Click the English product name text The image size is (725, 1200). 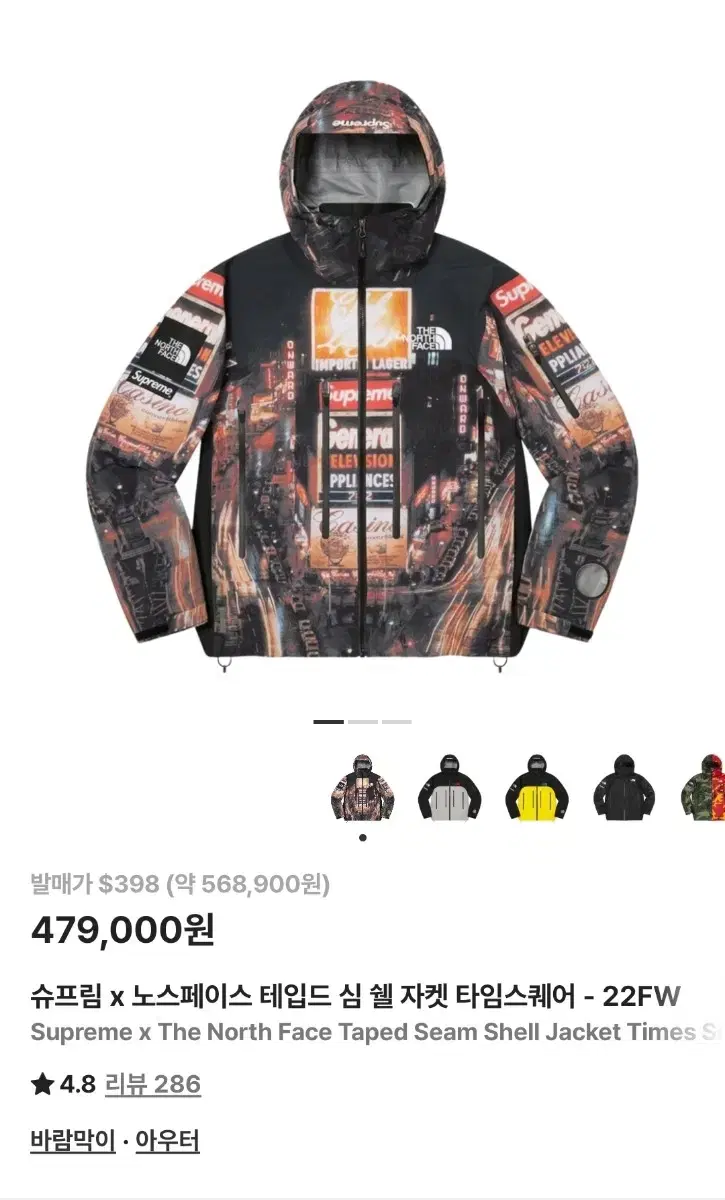(355, 1033)
